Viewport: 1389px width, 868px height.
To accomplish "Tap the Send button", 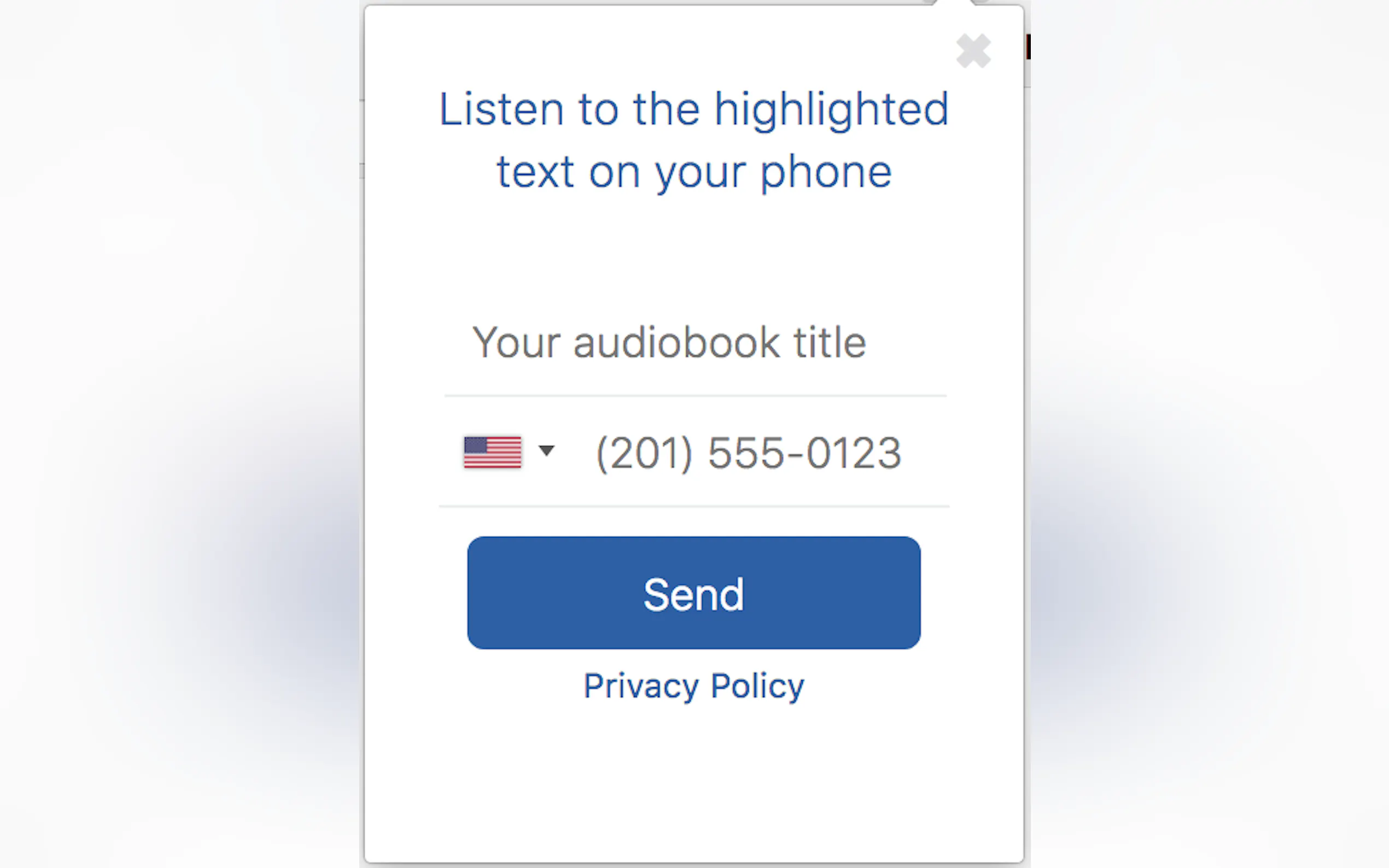I will [x=693, y=593].
